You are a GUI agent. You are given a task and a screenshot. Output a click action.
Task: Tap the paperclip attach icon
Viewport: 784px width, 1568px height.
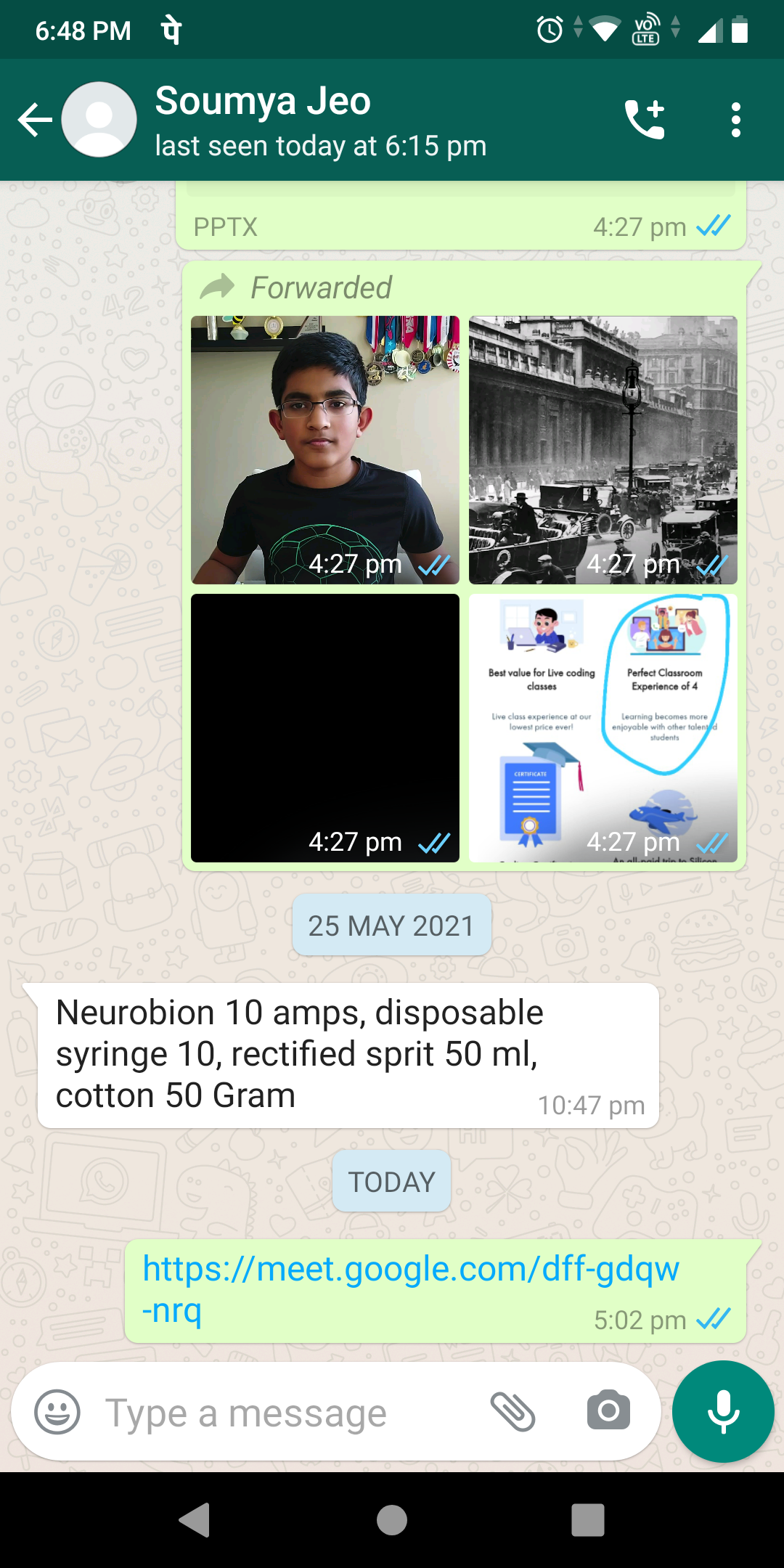[x=513, y=1412]
